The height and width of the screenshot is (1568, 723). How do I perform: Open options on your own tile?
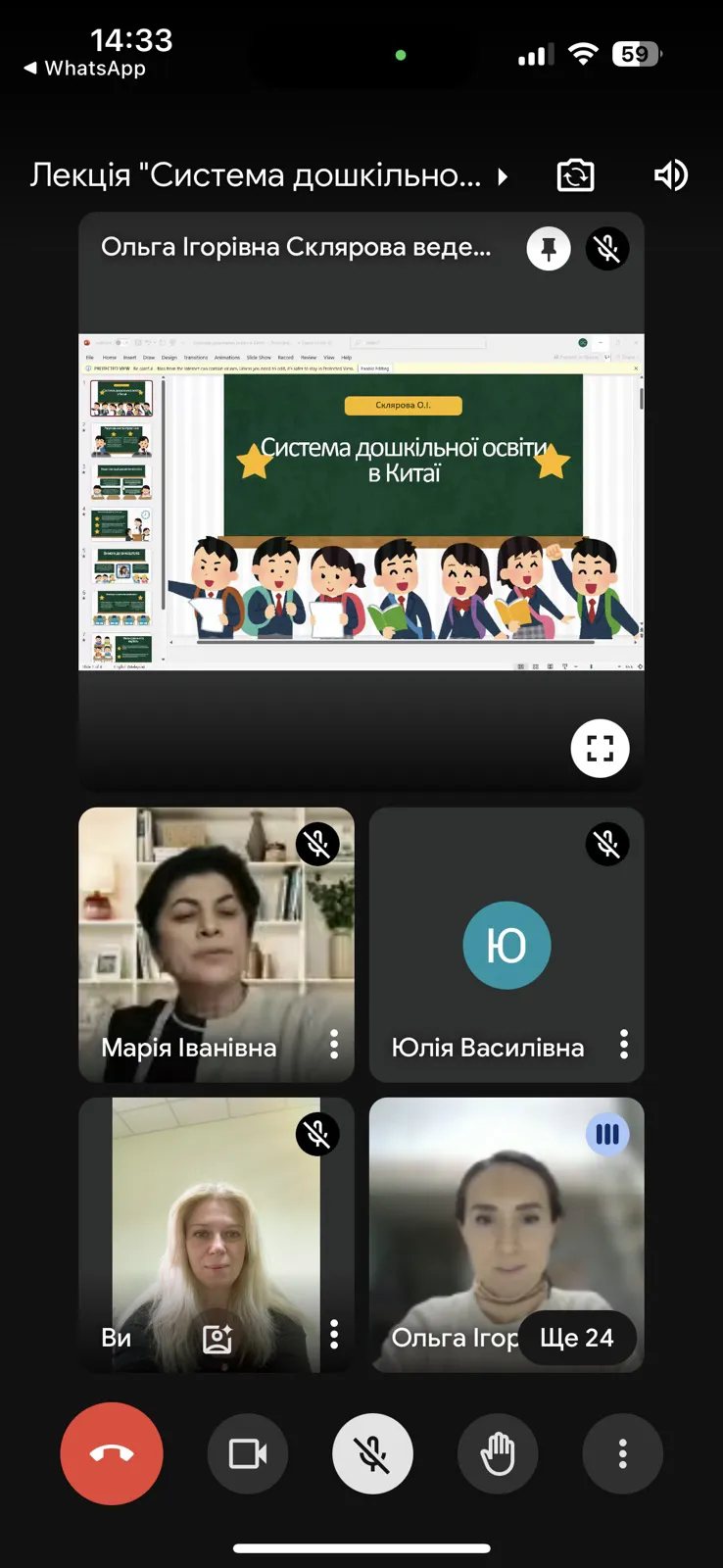334,1335
